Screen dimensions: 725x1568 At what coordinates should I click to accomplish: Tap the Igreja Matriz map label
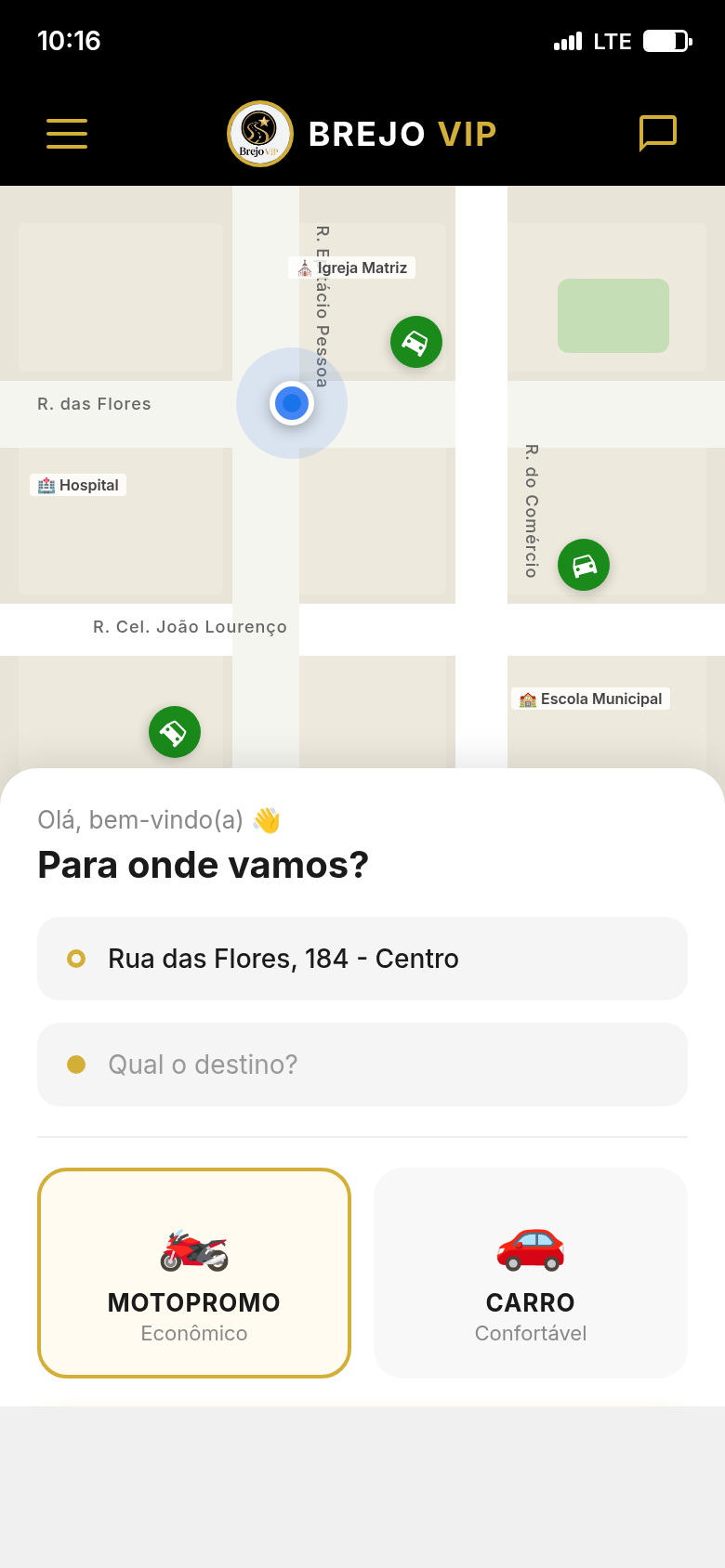tap(351, 268)
